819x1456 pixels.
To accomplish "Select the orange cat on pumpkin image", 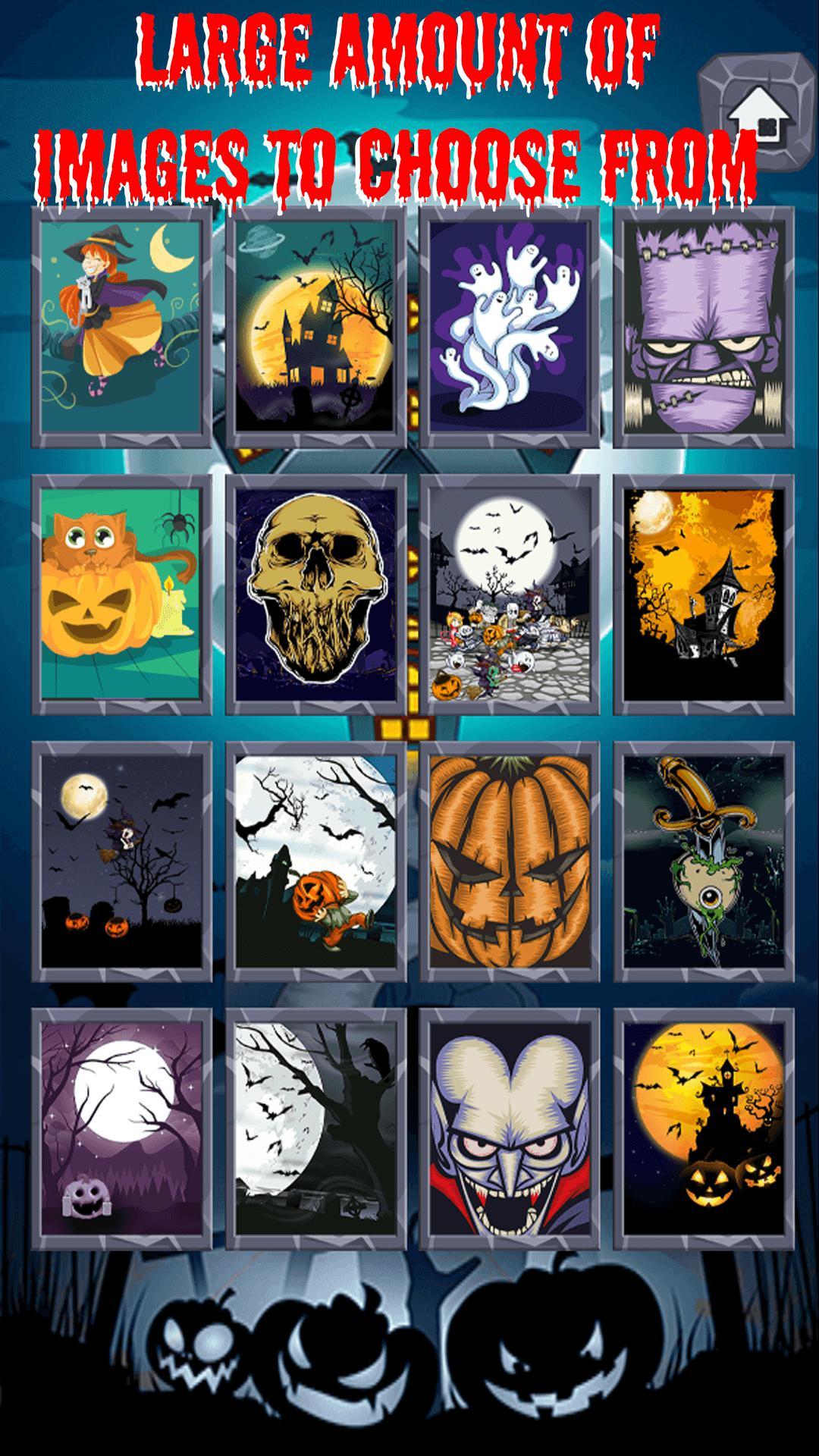I will click(121, 595).
